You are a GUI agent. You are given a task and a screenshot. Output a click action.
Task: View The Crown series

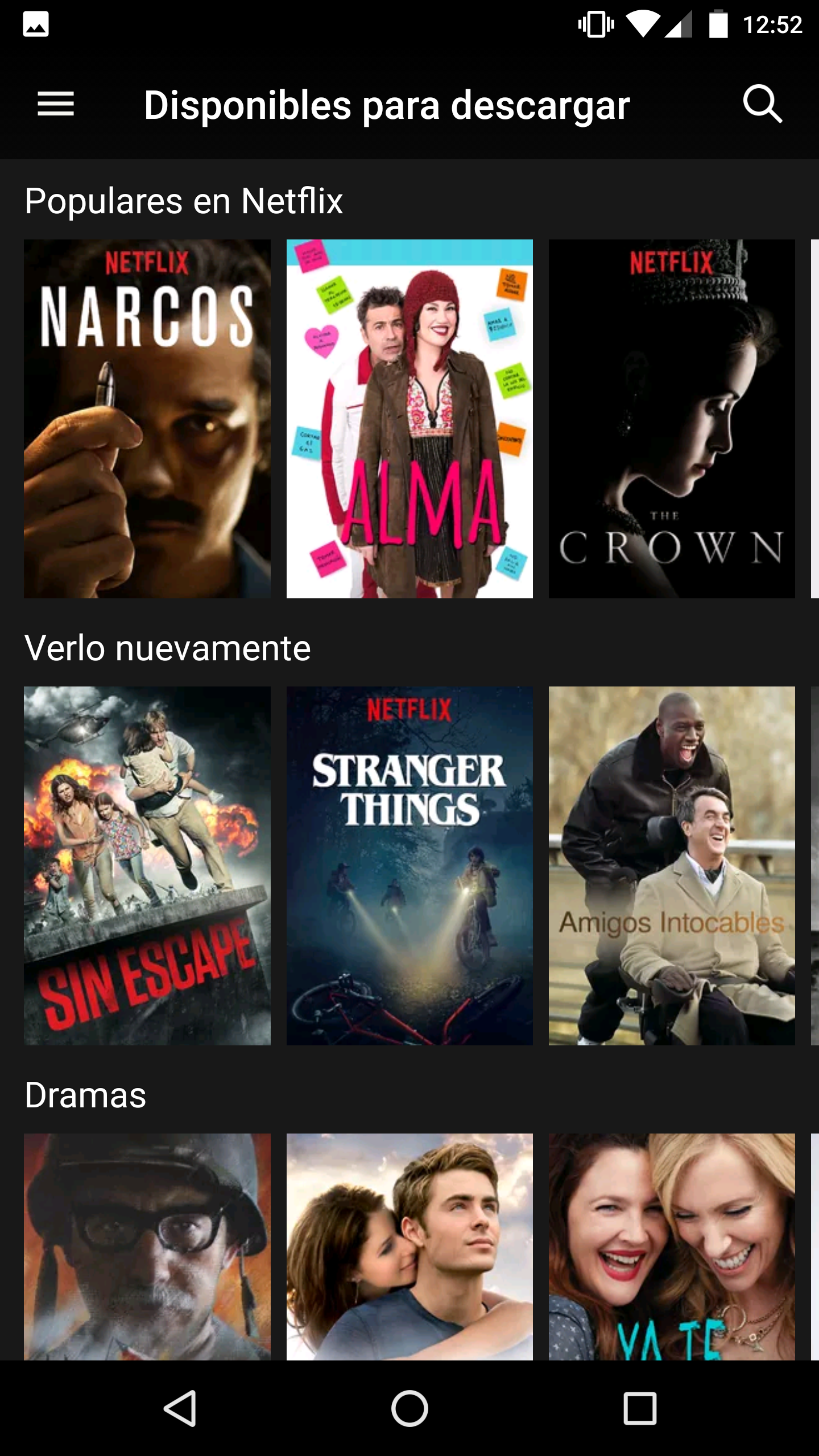tap(672, 419)
